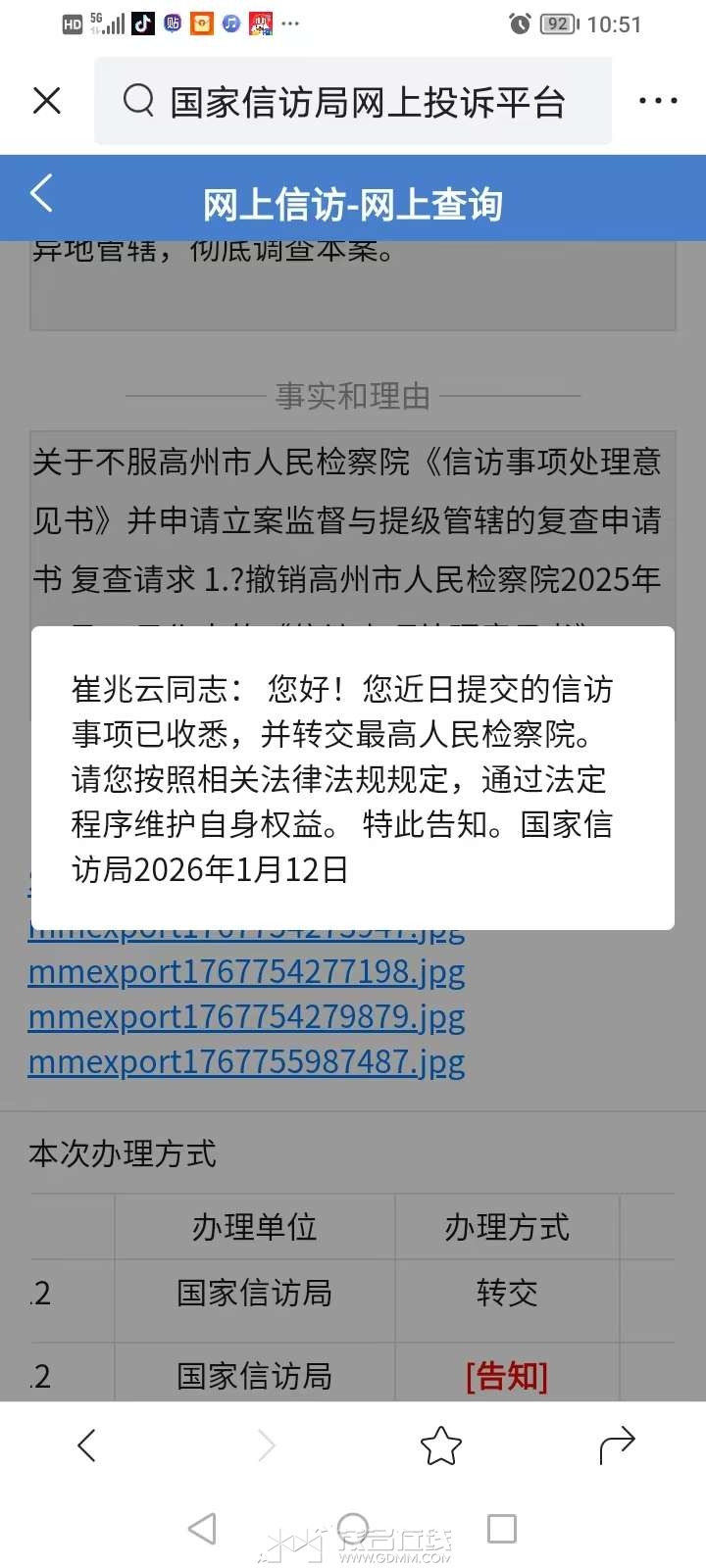Share this page via arrow icon
The height and width of the screenshot is (1568, 706).
617,1445
